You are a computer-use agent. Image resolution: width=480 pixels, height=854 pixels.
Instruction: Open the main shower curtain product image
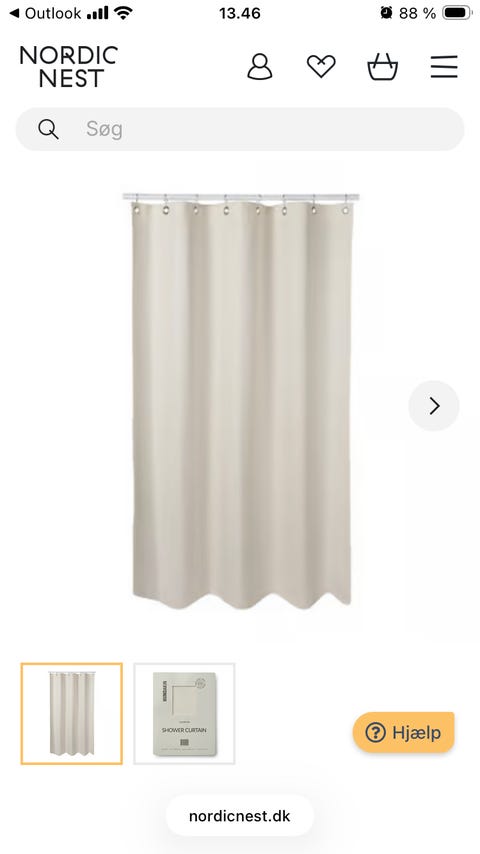(240, 400)
